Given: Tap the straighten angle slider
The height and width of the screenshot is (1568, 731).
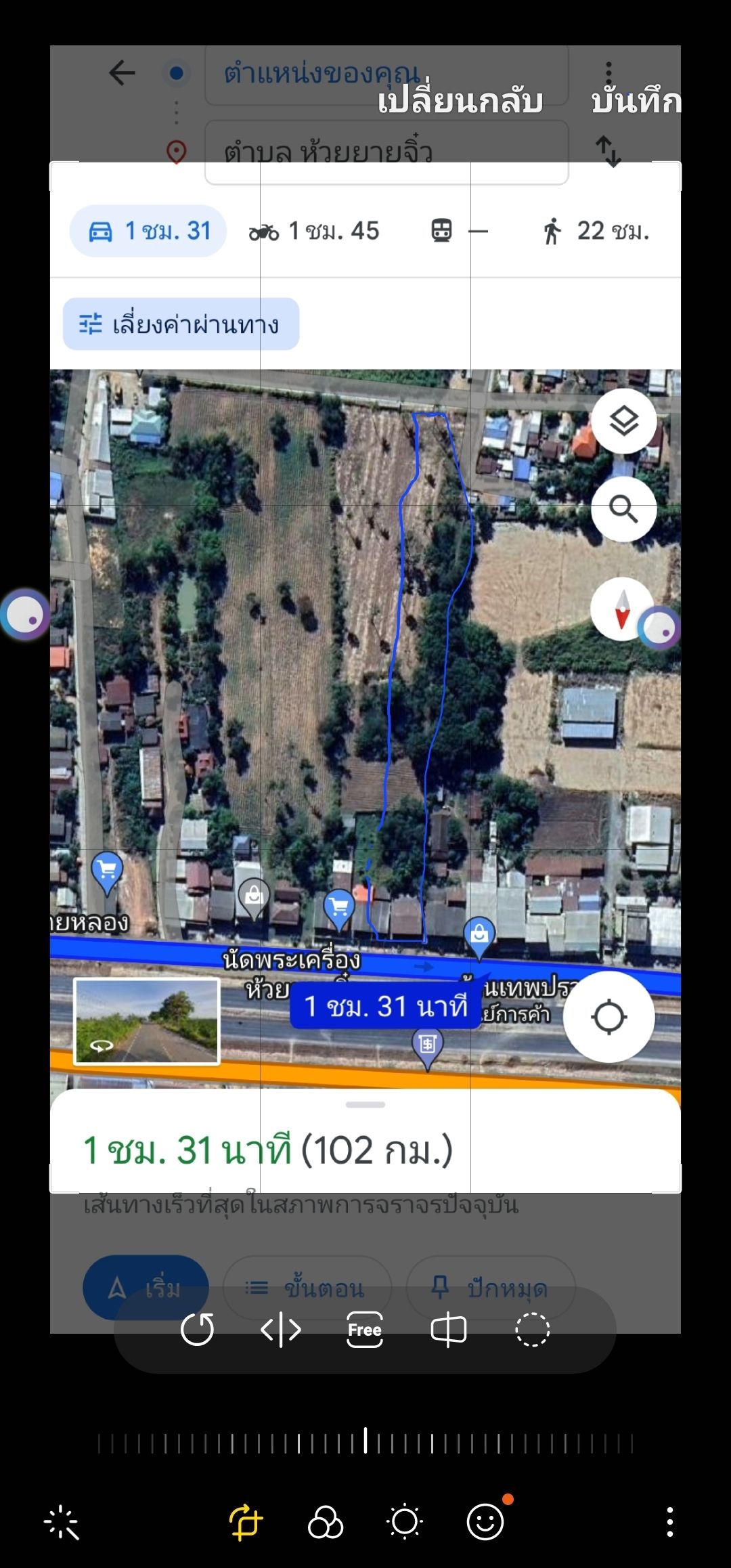Looking at the screenshot, I should pos(365,1441).
